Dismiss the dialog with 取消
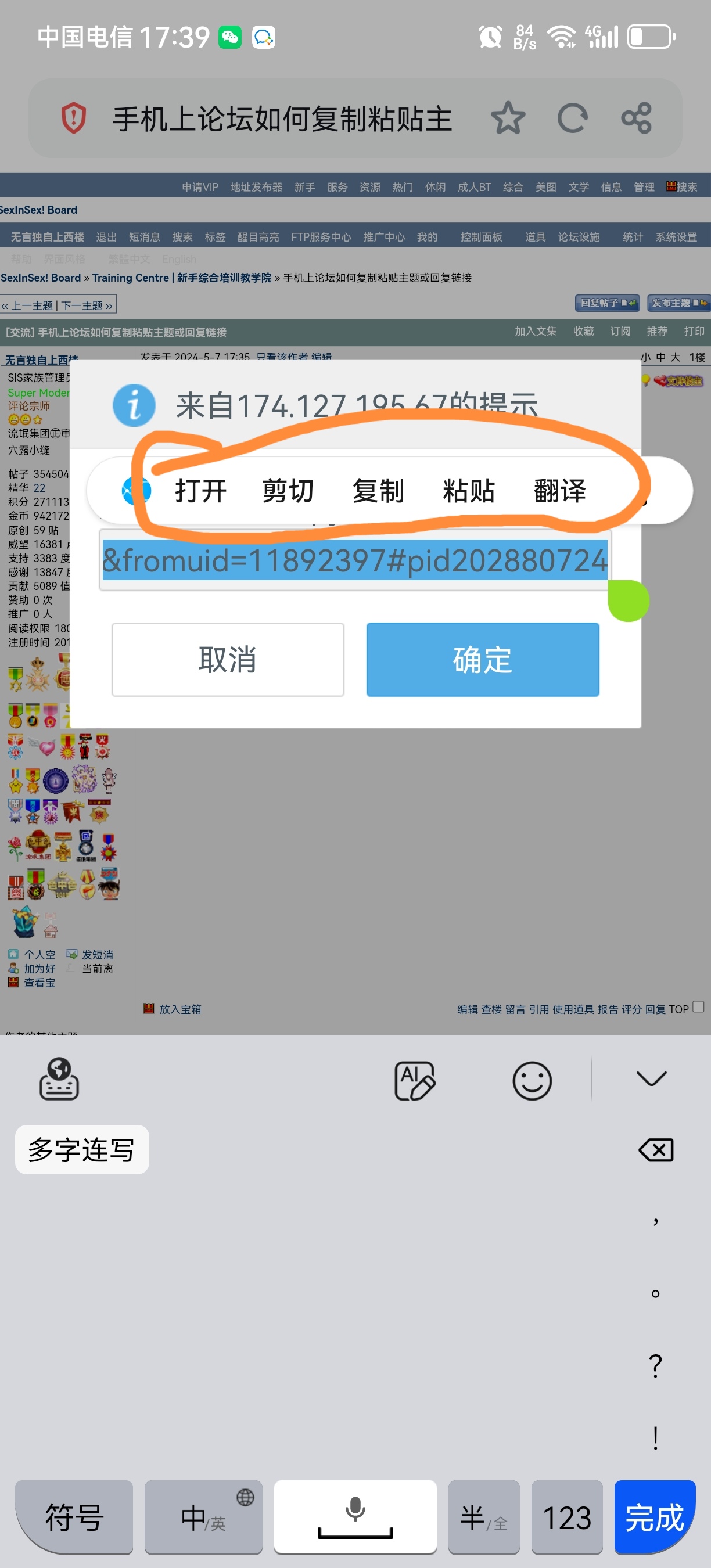Screen dimensions: 711x1568 tap(228, 660)
